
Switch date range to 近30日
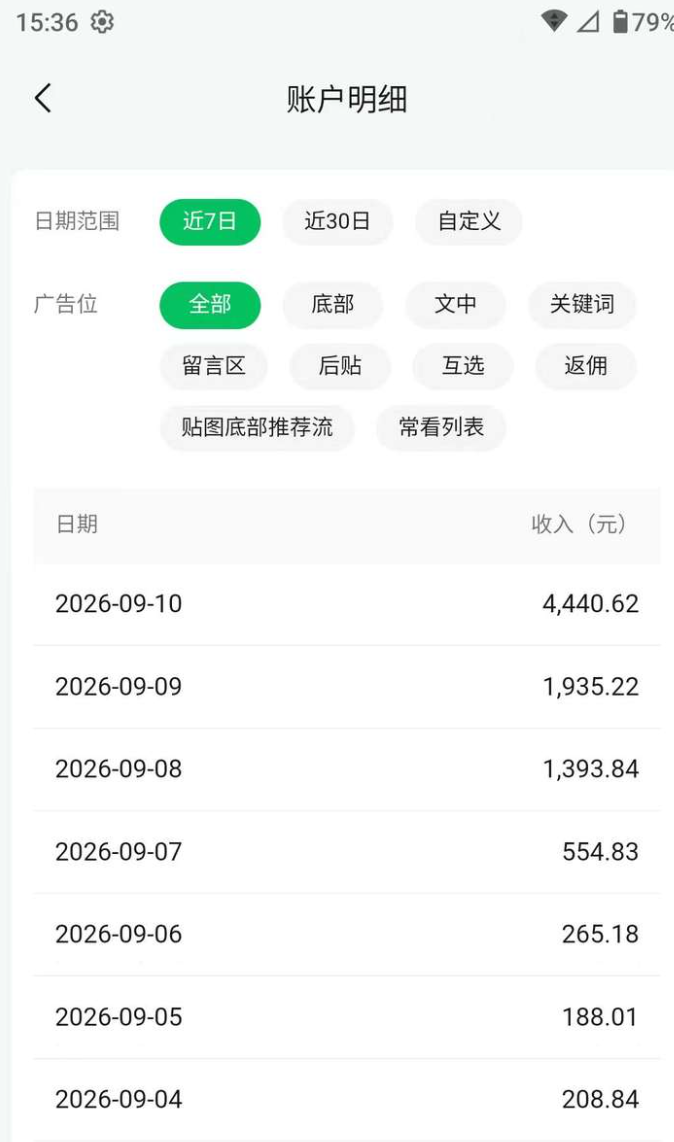337,221
